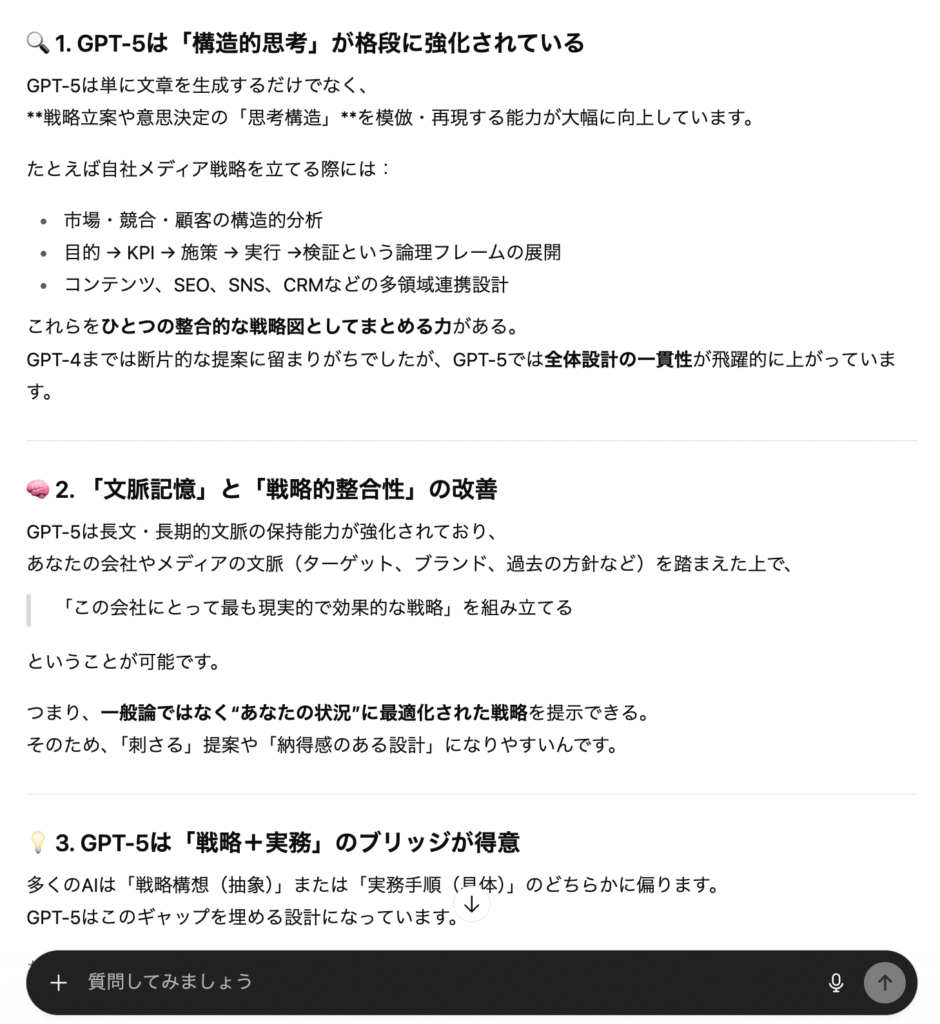Tap the plus attach icon
Image resolution: width=940 pixels, height=1024 pixels.
(x=58, y=983)
